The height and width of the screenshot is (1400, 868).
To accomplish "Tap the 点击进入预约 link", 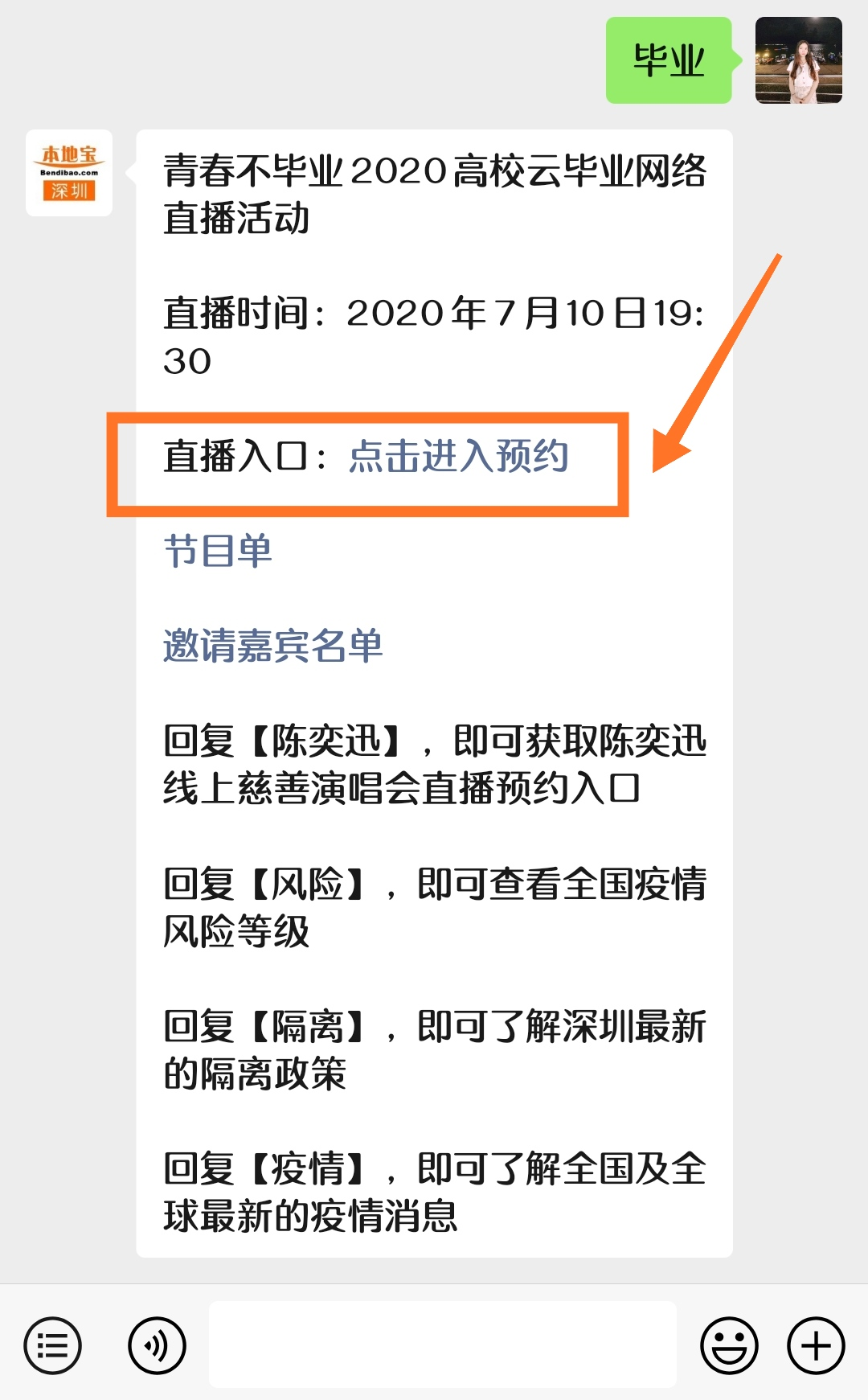I will pos(458,457).
